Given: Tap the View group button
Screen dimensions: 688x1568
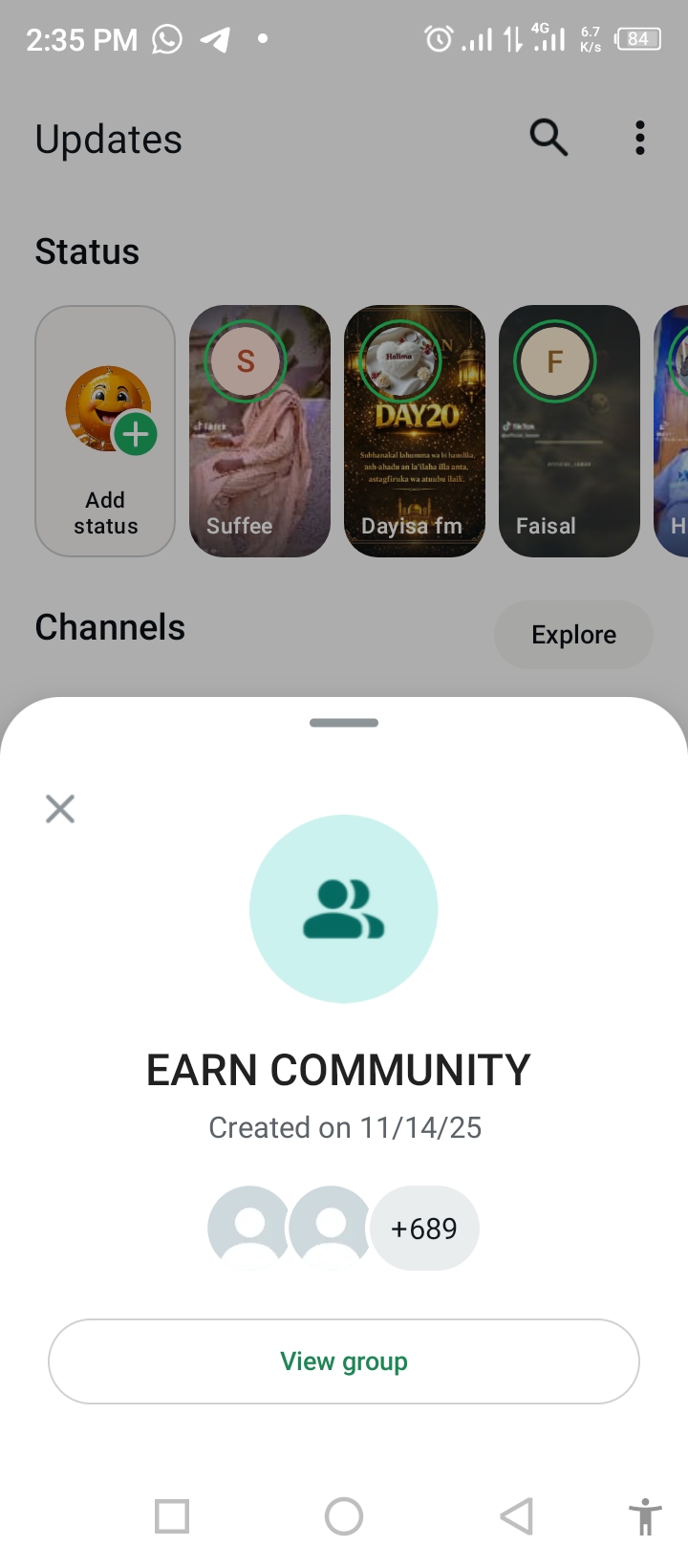Looking at the screenshot, I should pos(344,1361).
